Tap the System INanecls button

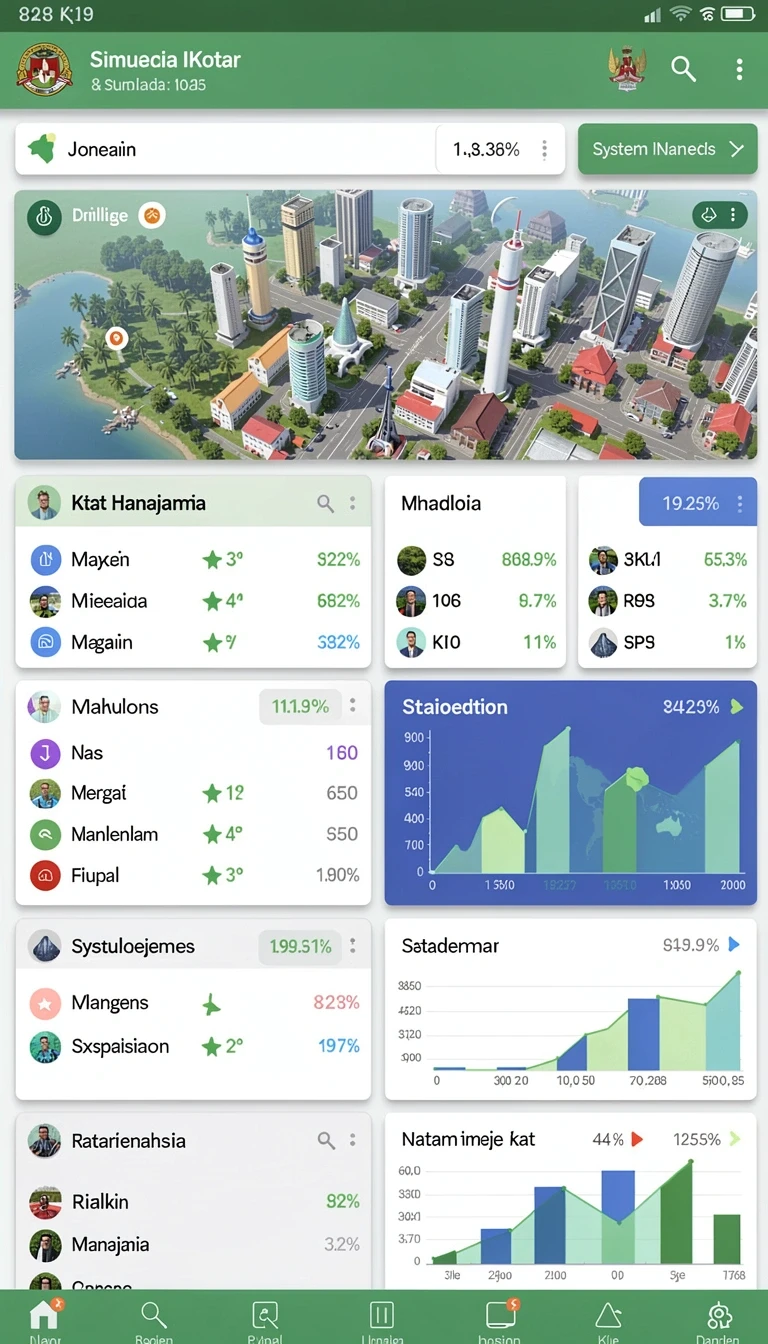[667, 149]
